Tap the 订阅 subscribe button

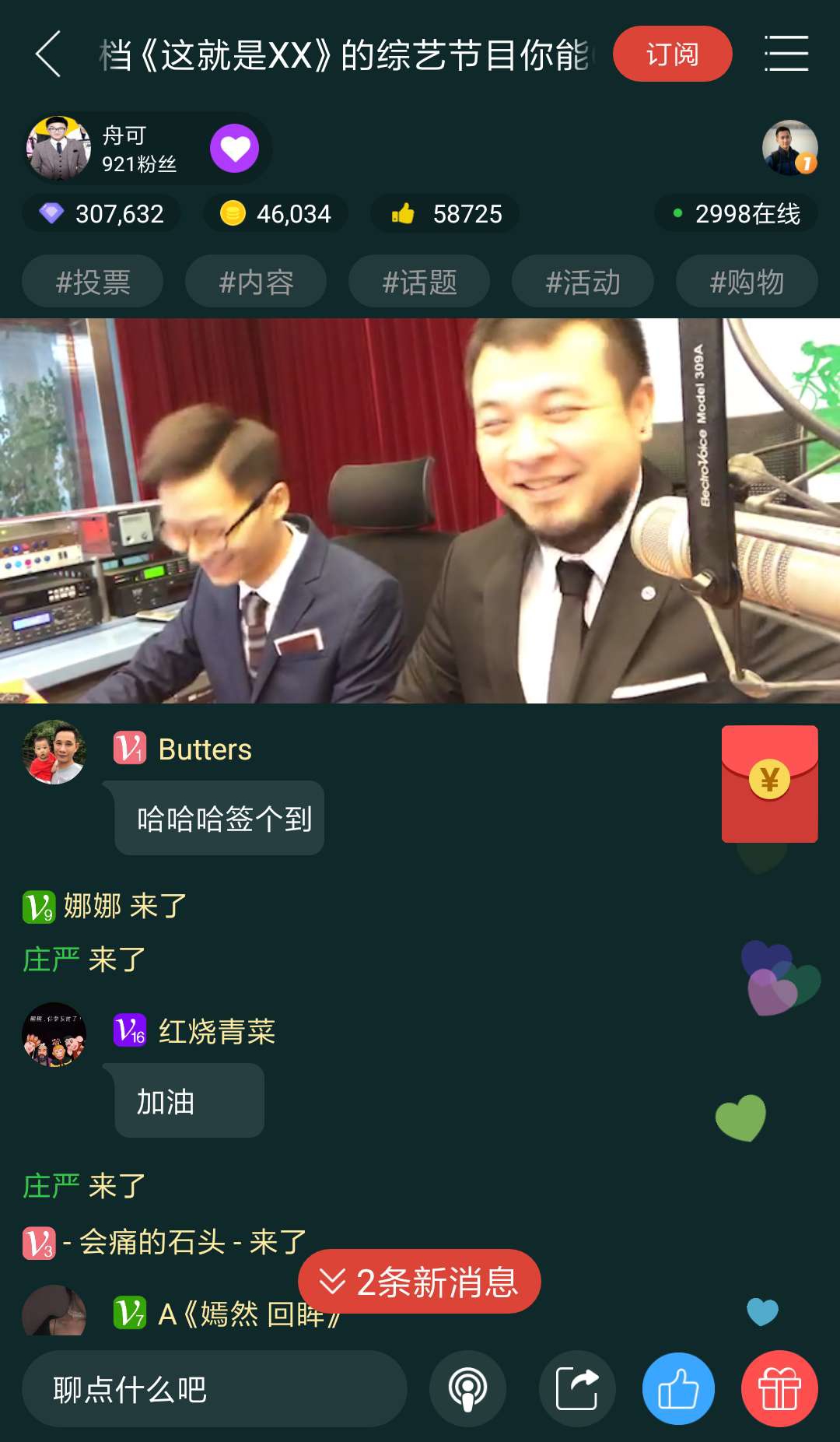click(673, 54)
